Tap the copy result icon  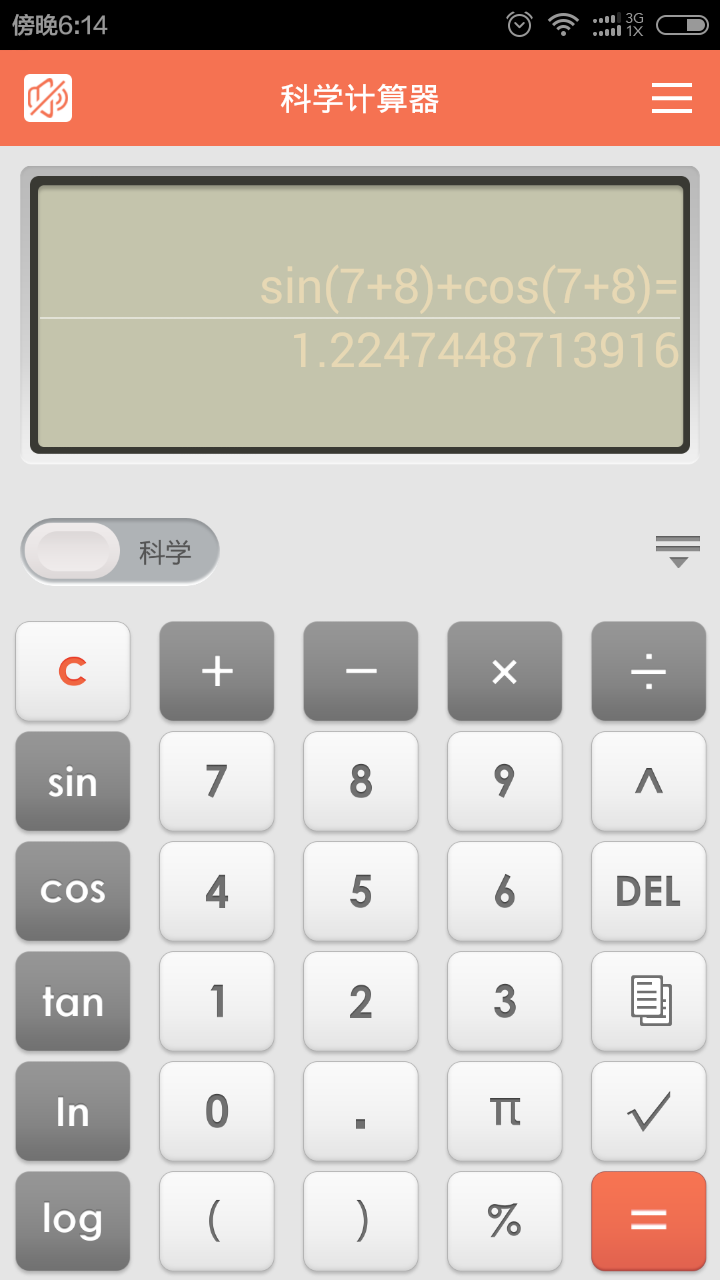tap(648, 1001)
